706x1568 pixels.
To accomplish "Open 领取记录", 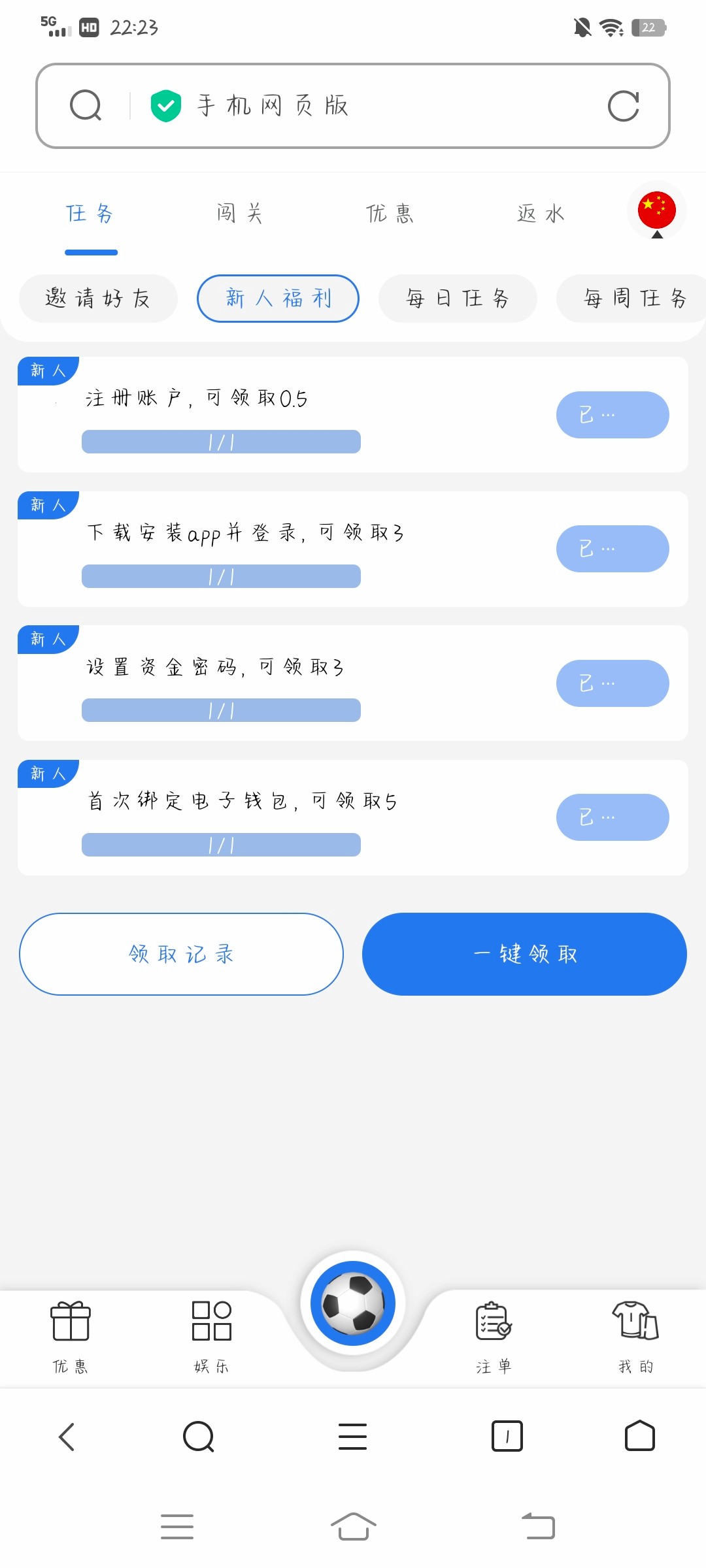I will click(181, 955).
